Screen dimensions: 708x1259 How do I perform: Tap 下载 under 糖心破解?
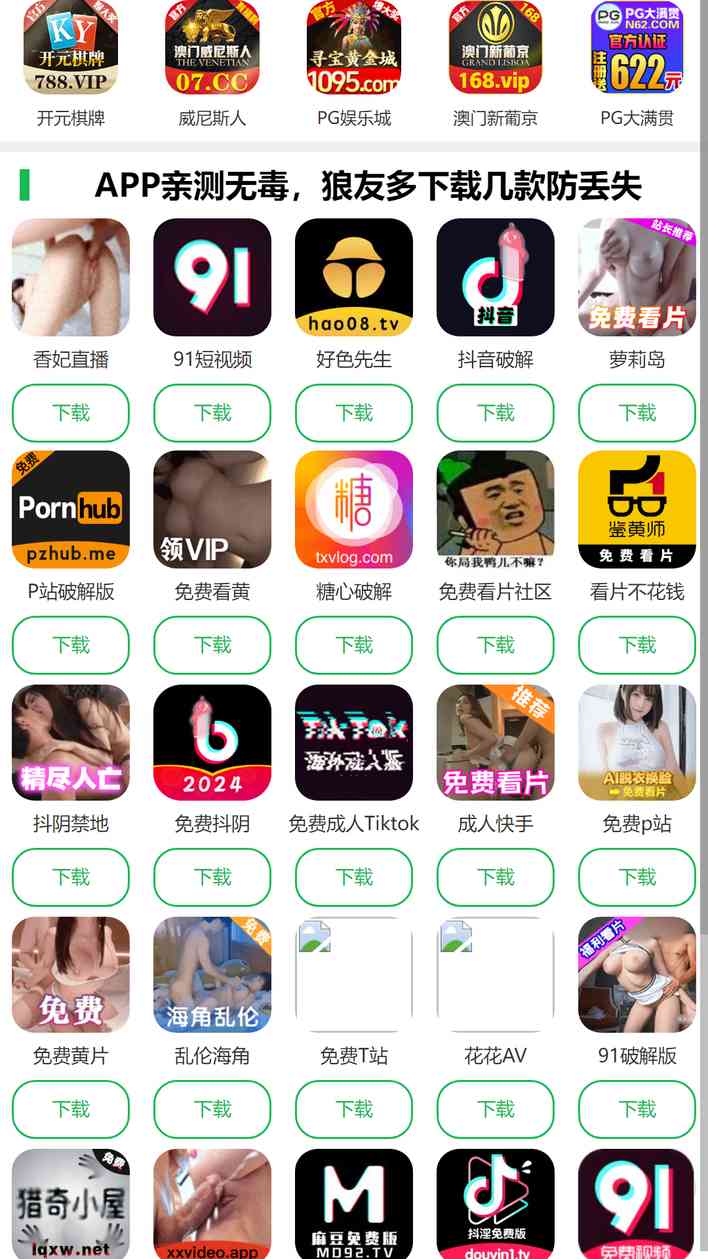354,645
